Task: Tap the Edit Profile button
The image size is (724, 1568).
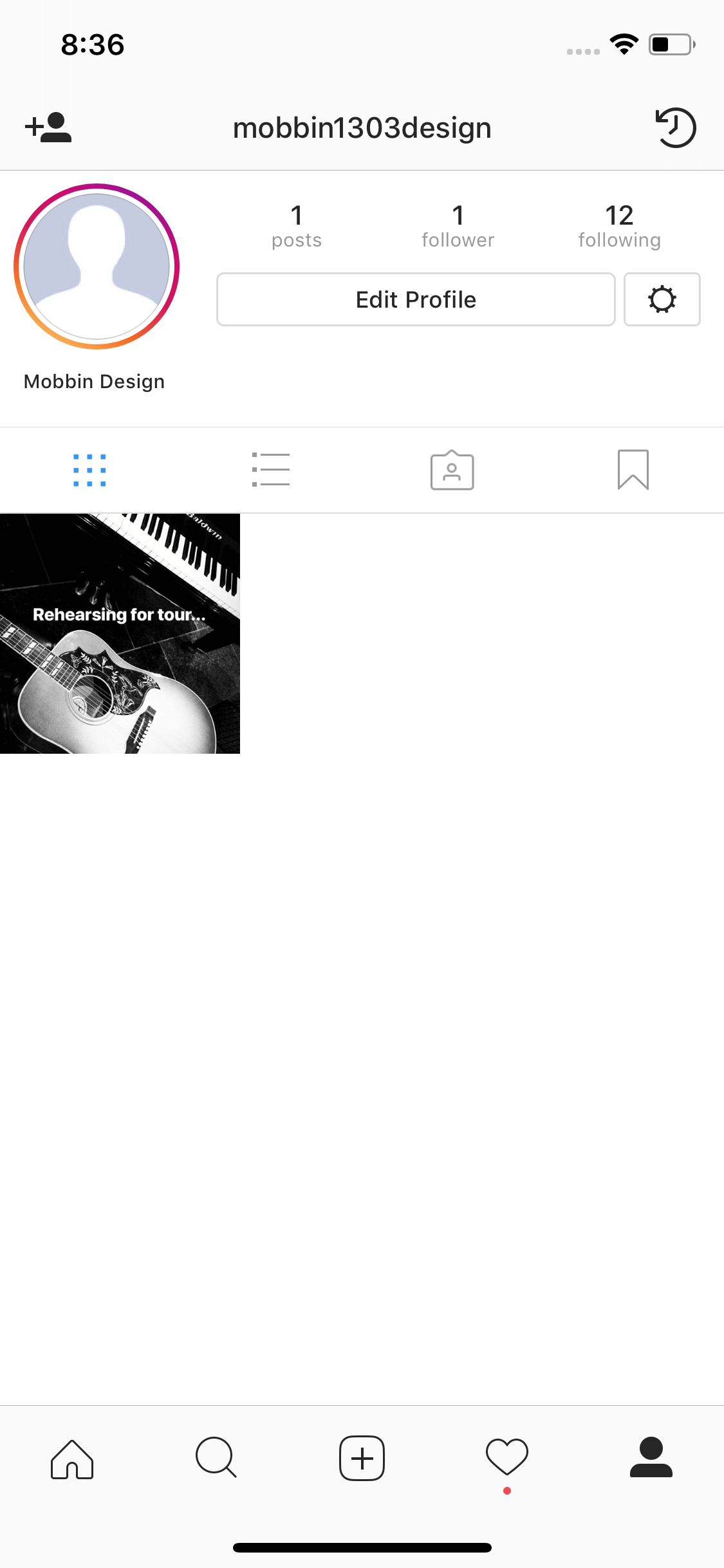Action: coord(416,299)
